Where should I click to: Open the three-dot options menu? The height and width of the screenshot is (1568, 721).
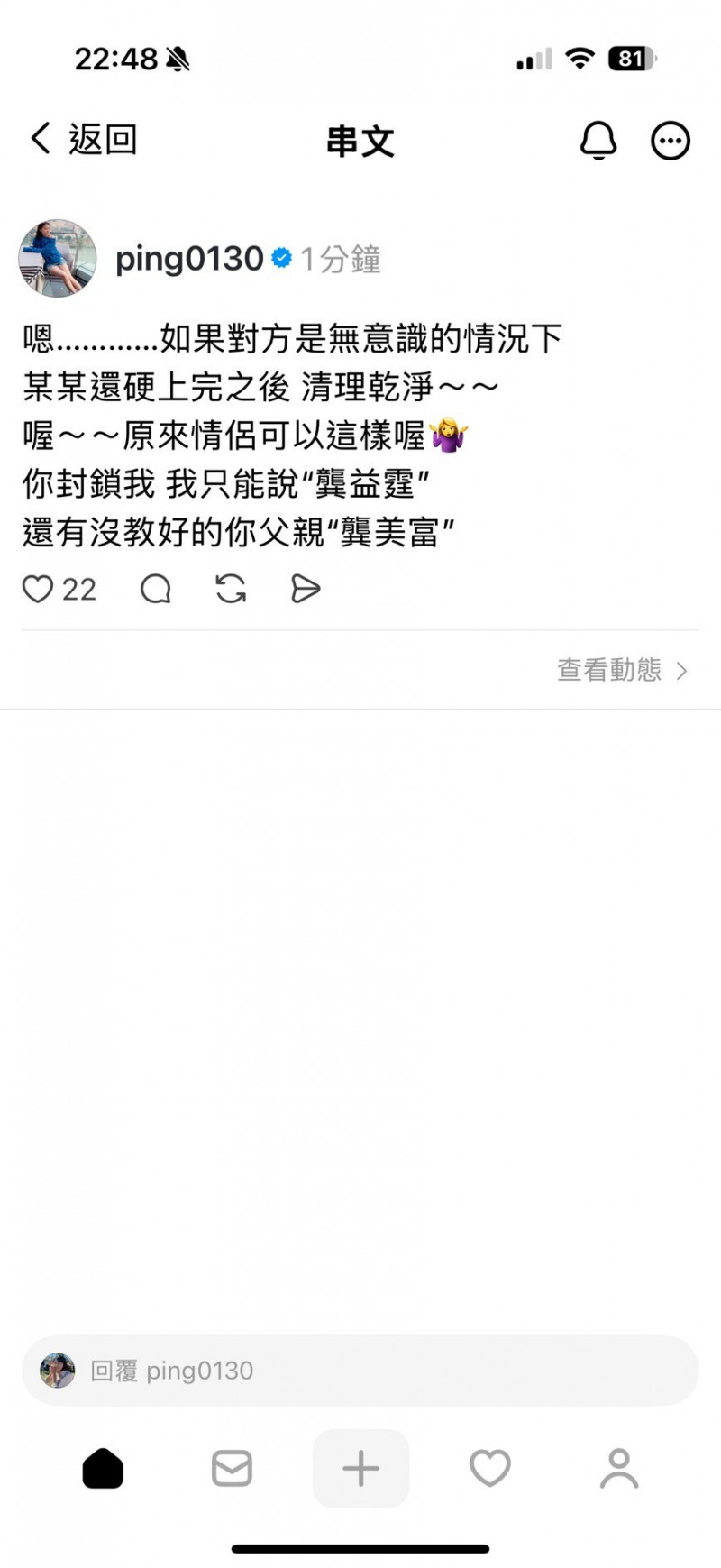(x=671, y=140)
